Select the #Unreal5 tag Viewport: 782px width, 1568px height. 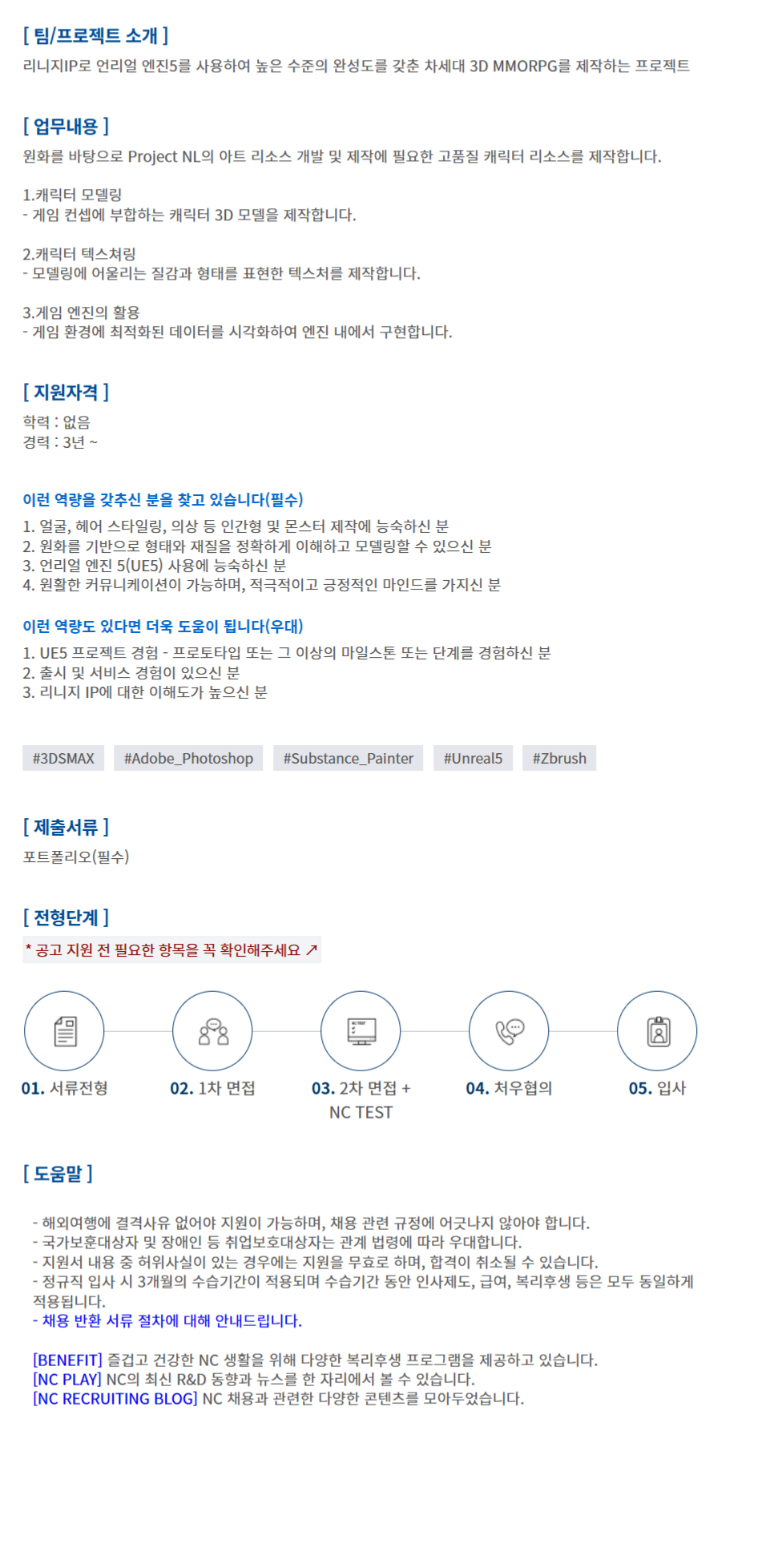474,758
